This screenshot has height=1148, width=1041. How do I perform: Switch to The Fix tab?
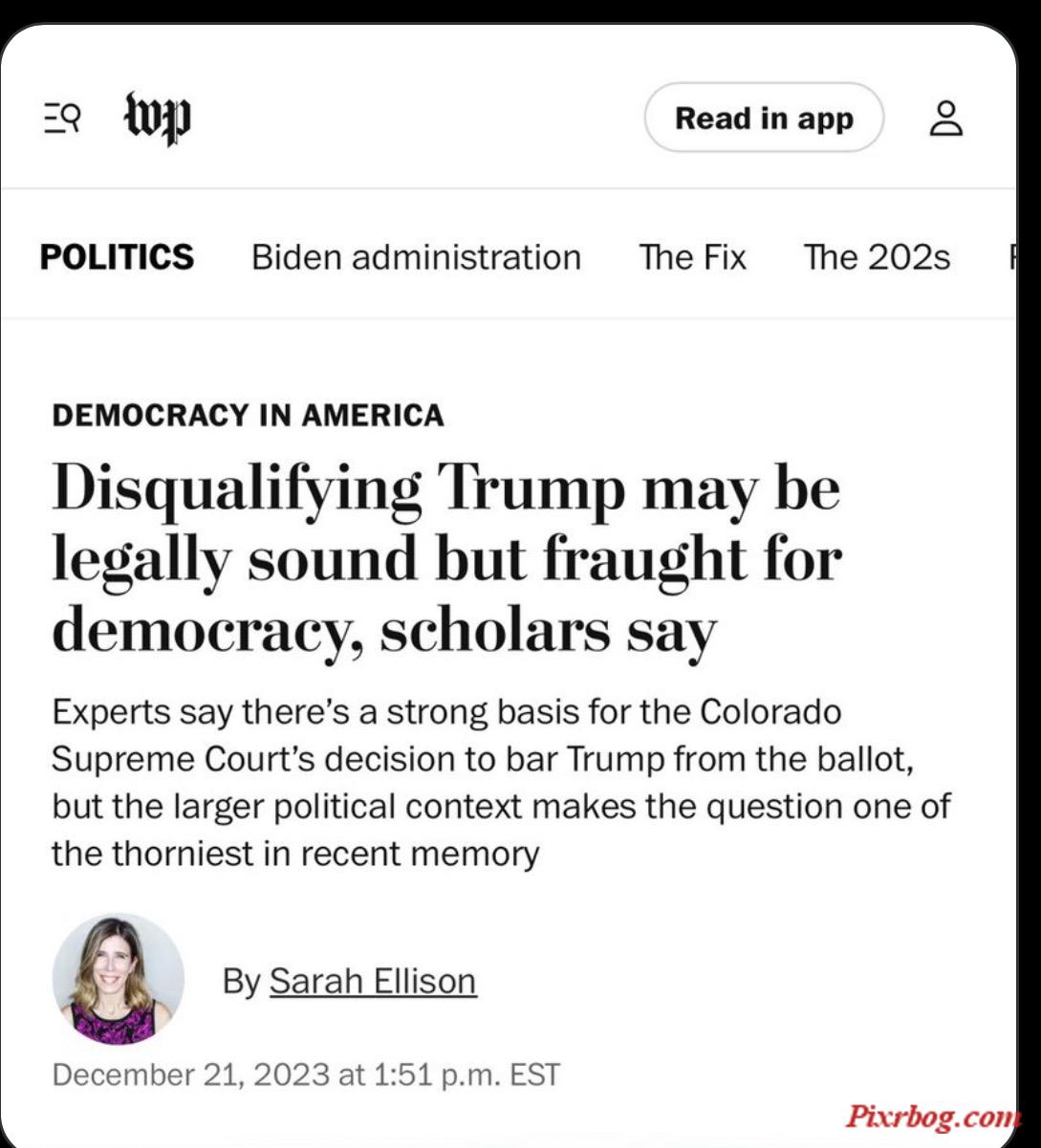[692, 257]
